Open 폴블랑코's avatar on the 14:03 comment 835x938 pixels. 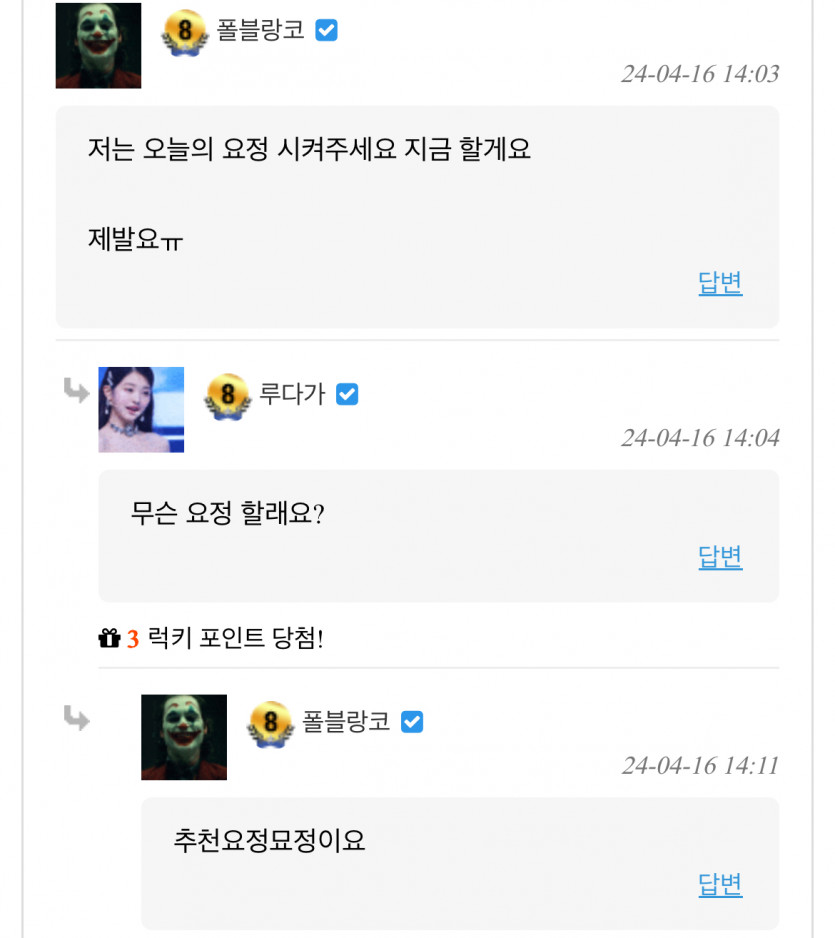tap(98, 46)
